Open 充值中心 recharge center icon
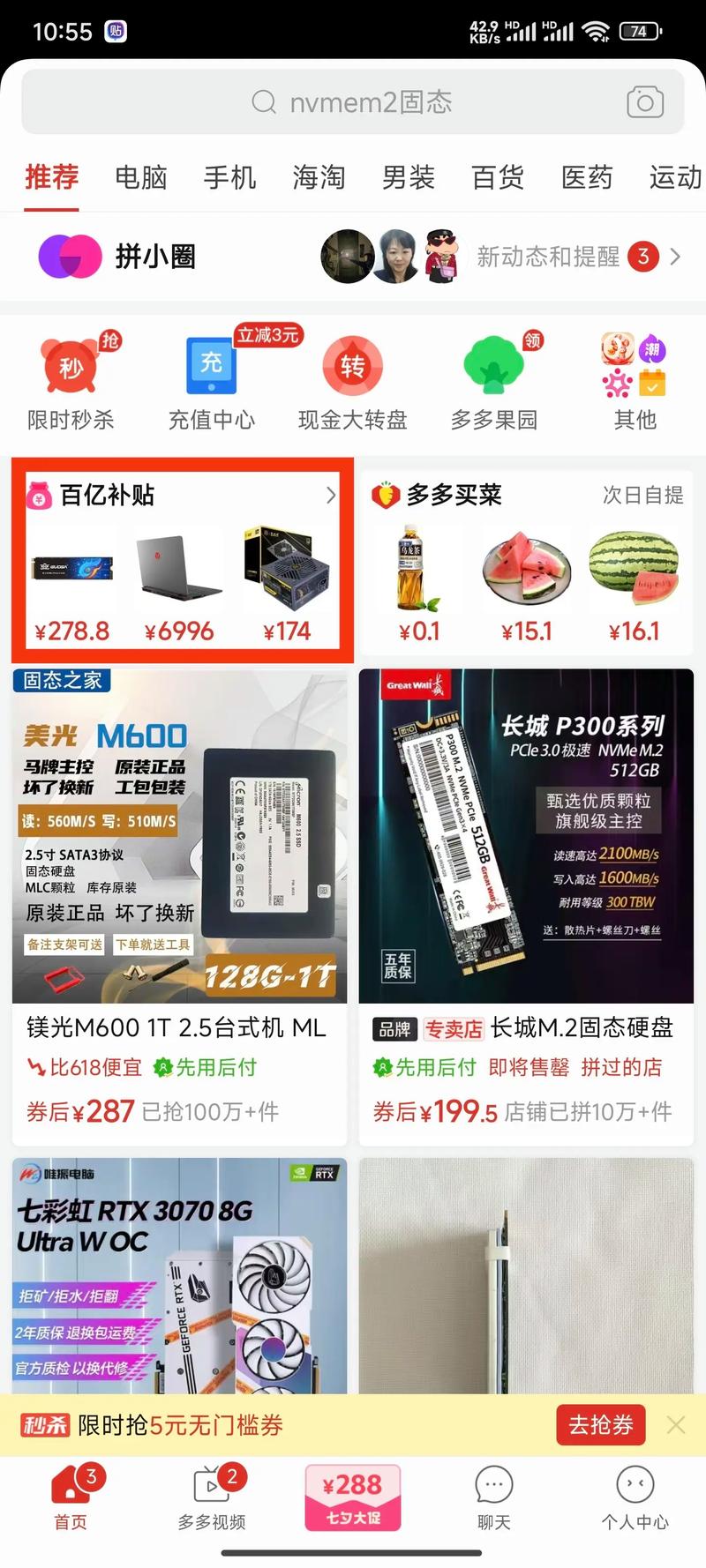Image resolution: width=706 pixels, height=1568 pixels. 211,366
